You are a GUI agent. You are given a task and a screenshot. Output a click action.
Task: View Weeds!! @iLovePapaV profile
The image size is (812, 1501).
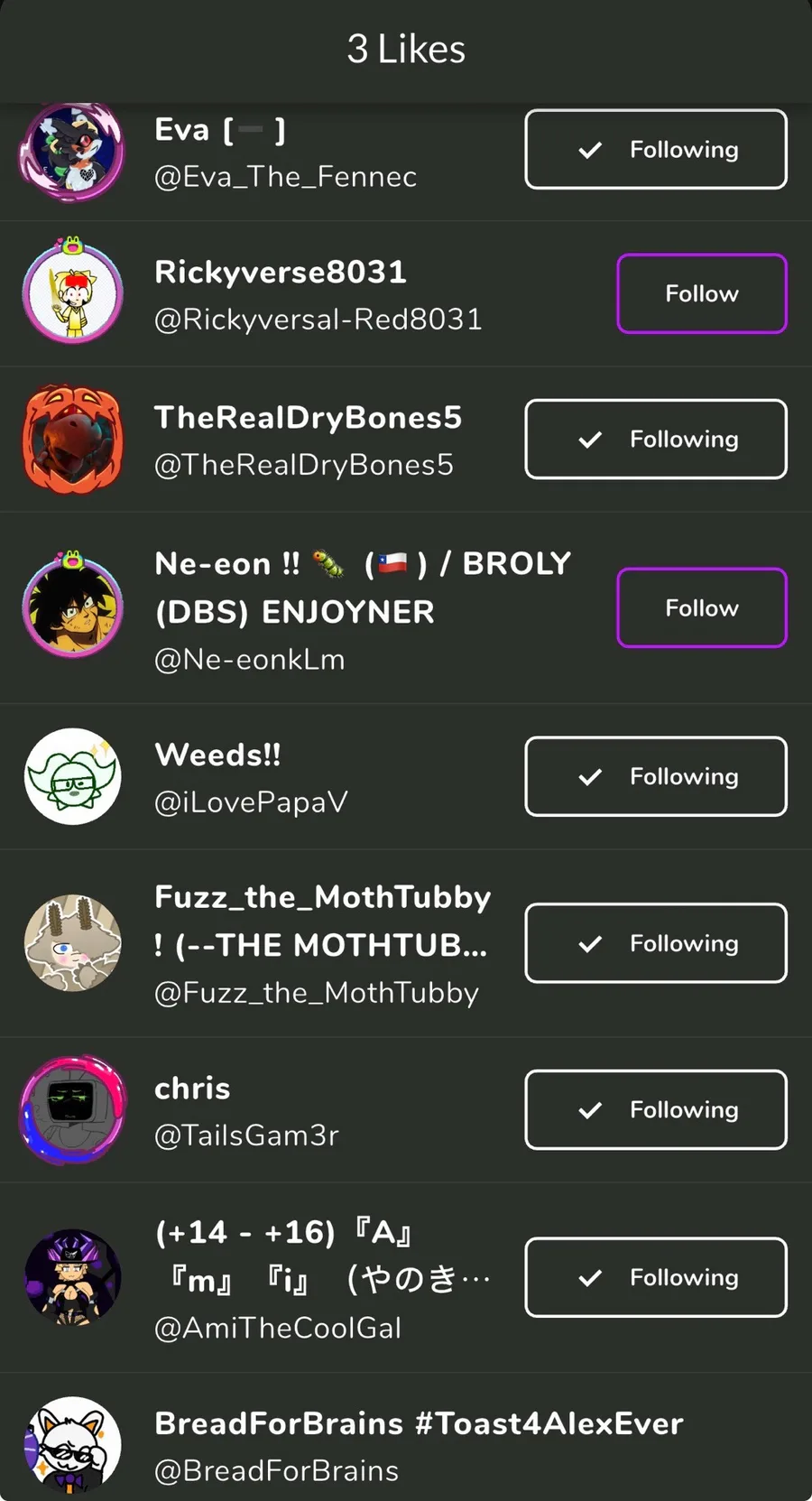click(251, 777)
